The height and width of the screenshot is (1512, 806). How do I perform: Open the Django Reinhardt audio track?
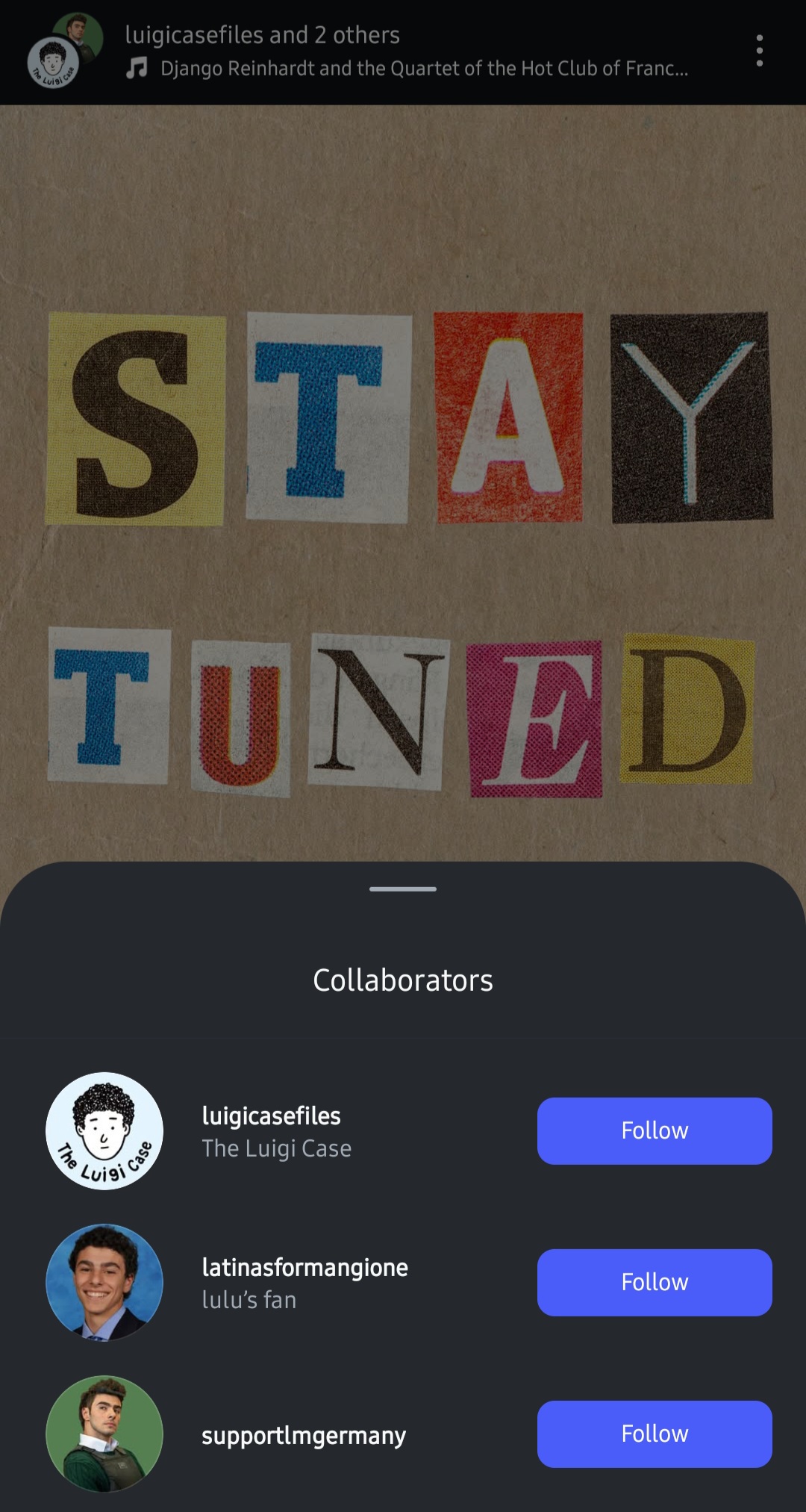tap(407, 69)
